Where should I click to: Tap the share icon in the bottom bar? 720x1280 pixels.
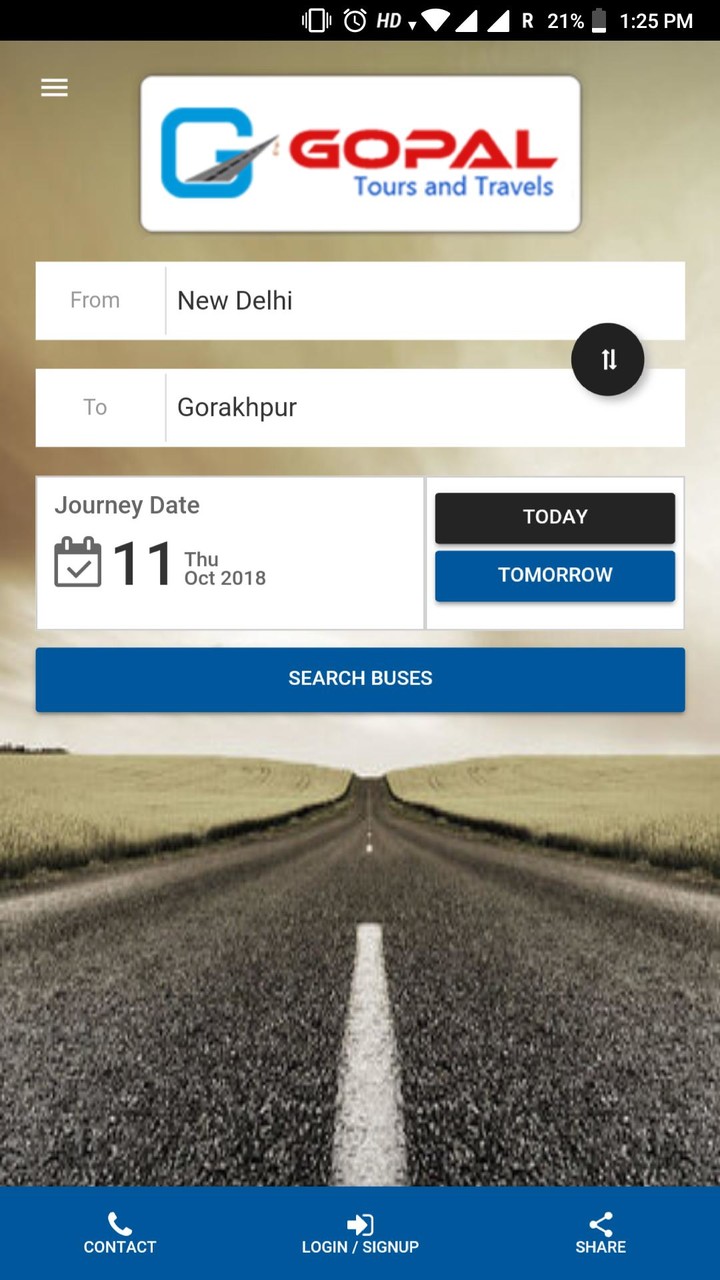click(x=599, y=1222)
